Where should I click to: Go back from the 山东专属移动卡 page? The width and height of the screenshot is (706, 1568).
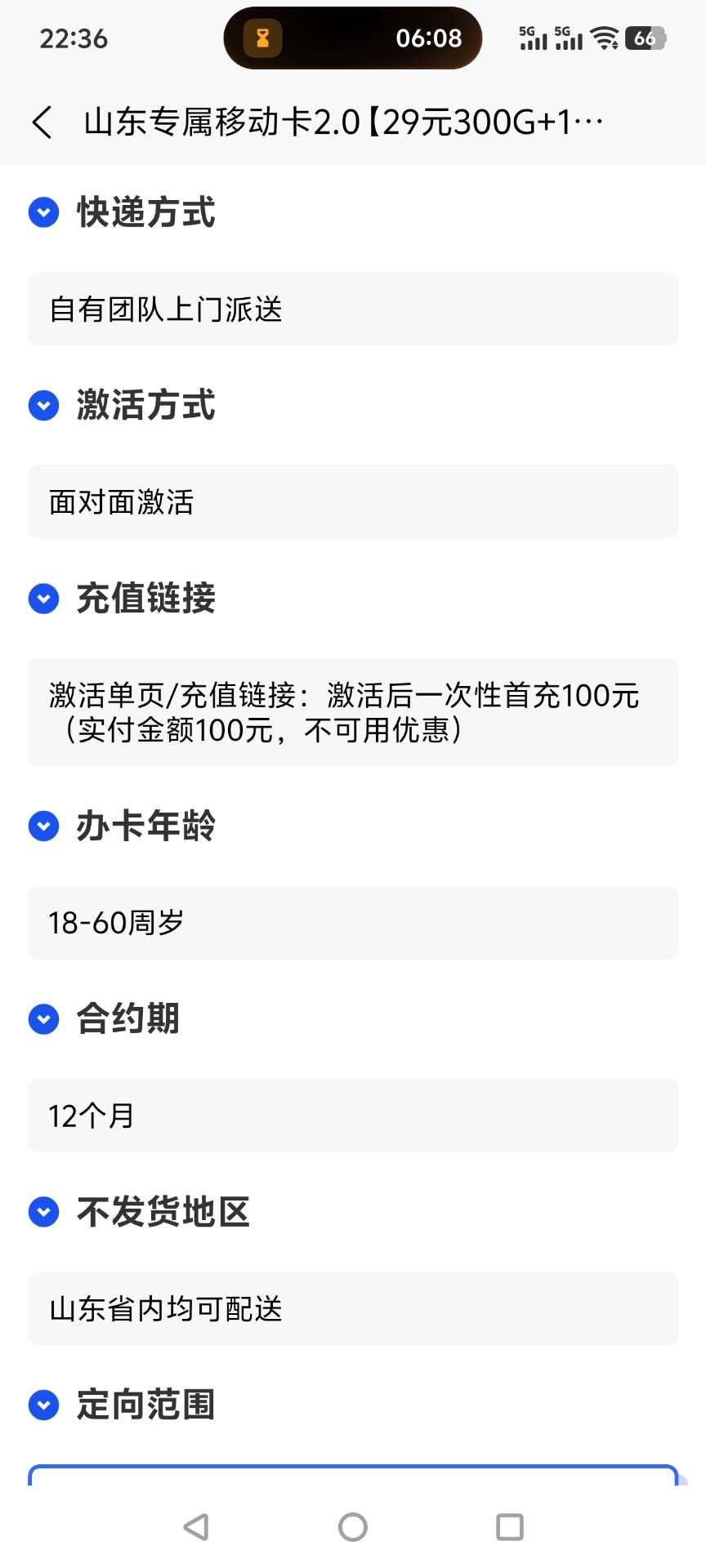click(42, 122)
